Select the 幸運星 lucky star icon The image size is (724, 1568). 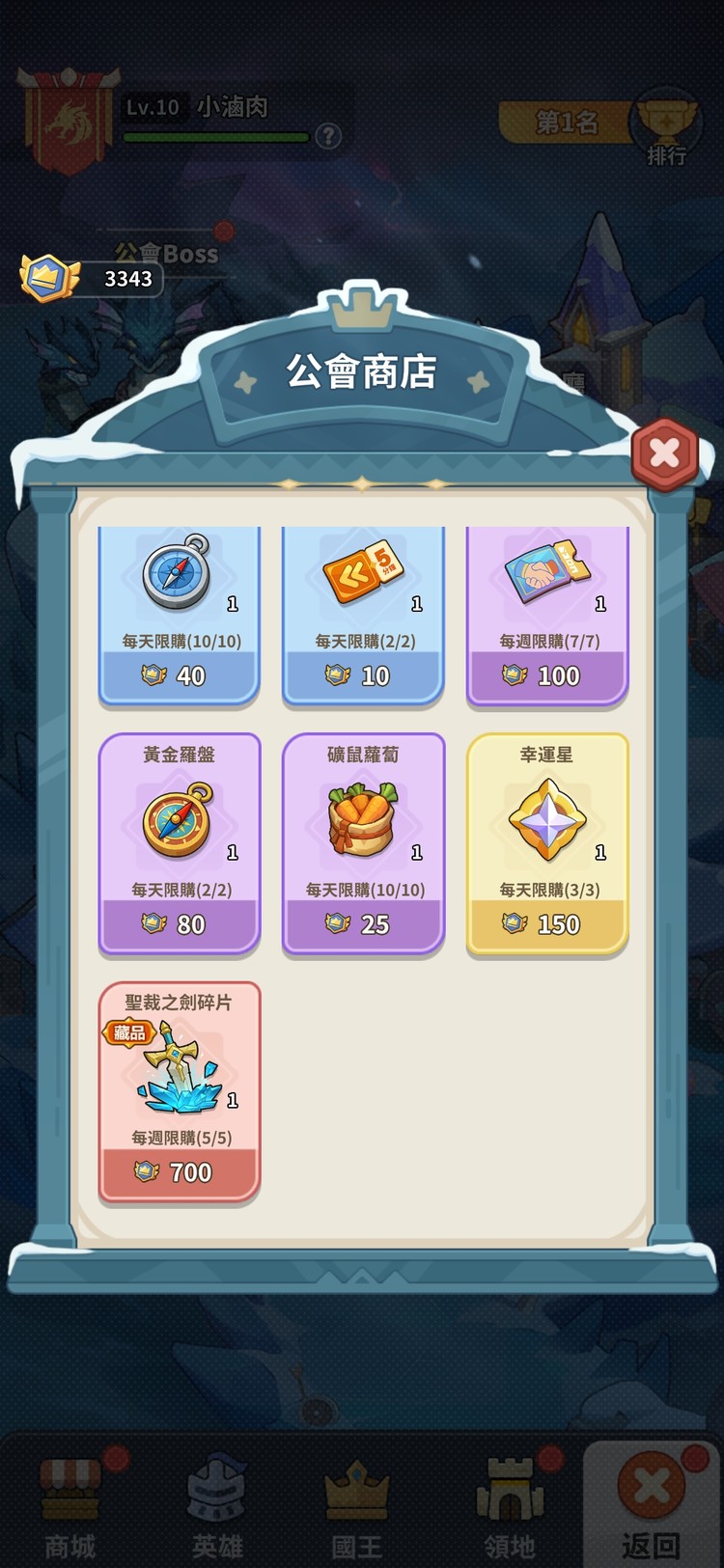(x=546, y=820)
